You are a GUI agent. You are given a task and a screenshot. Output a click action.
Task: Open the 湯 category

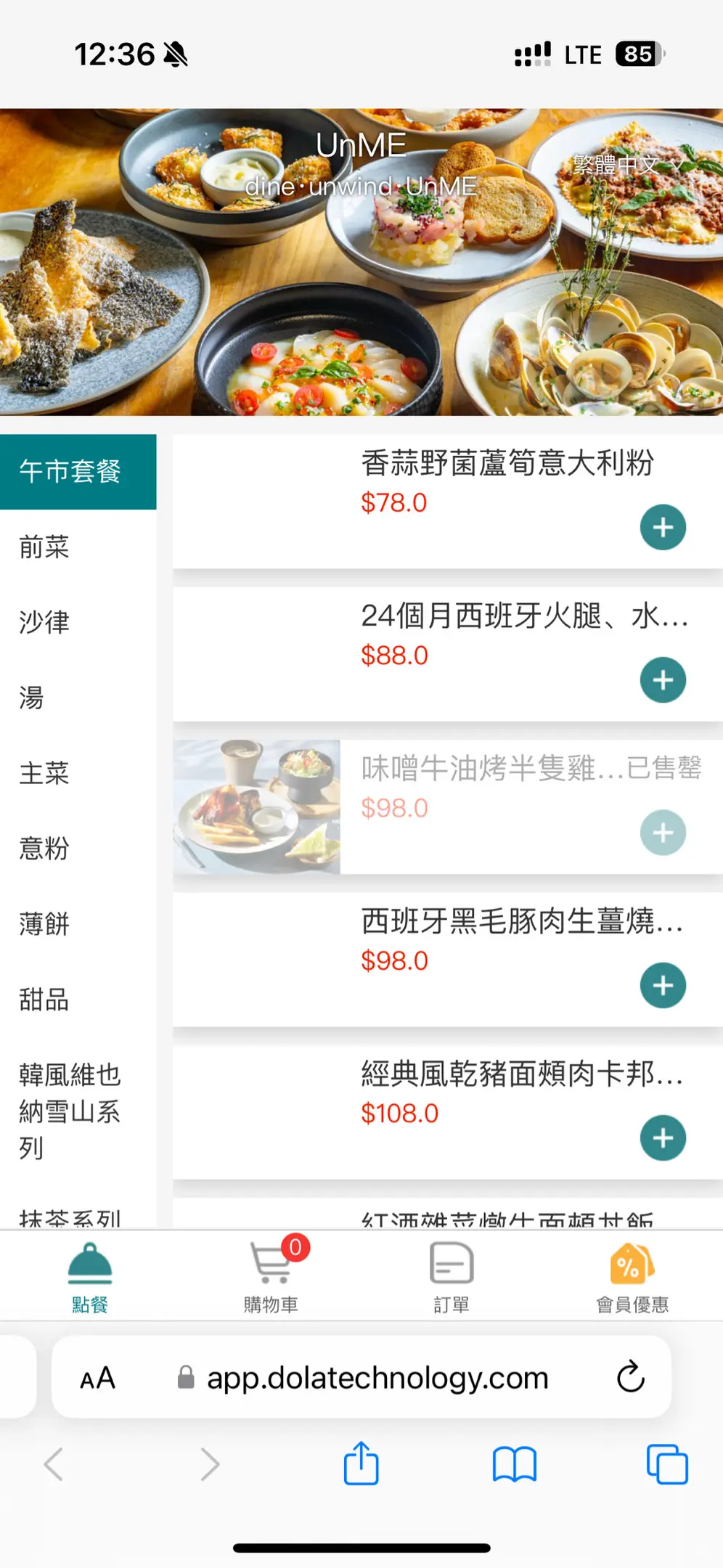tap(32, 698)
